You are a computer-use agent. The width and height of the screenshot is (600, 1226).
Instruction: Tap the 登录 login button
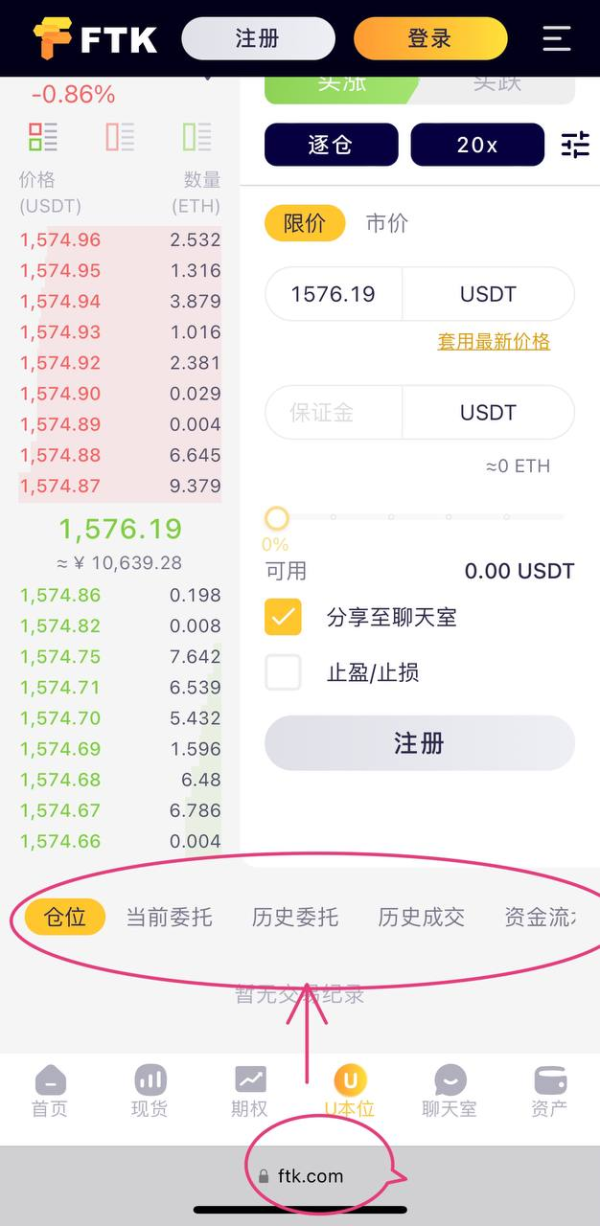(430, 39)
